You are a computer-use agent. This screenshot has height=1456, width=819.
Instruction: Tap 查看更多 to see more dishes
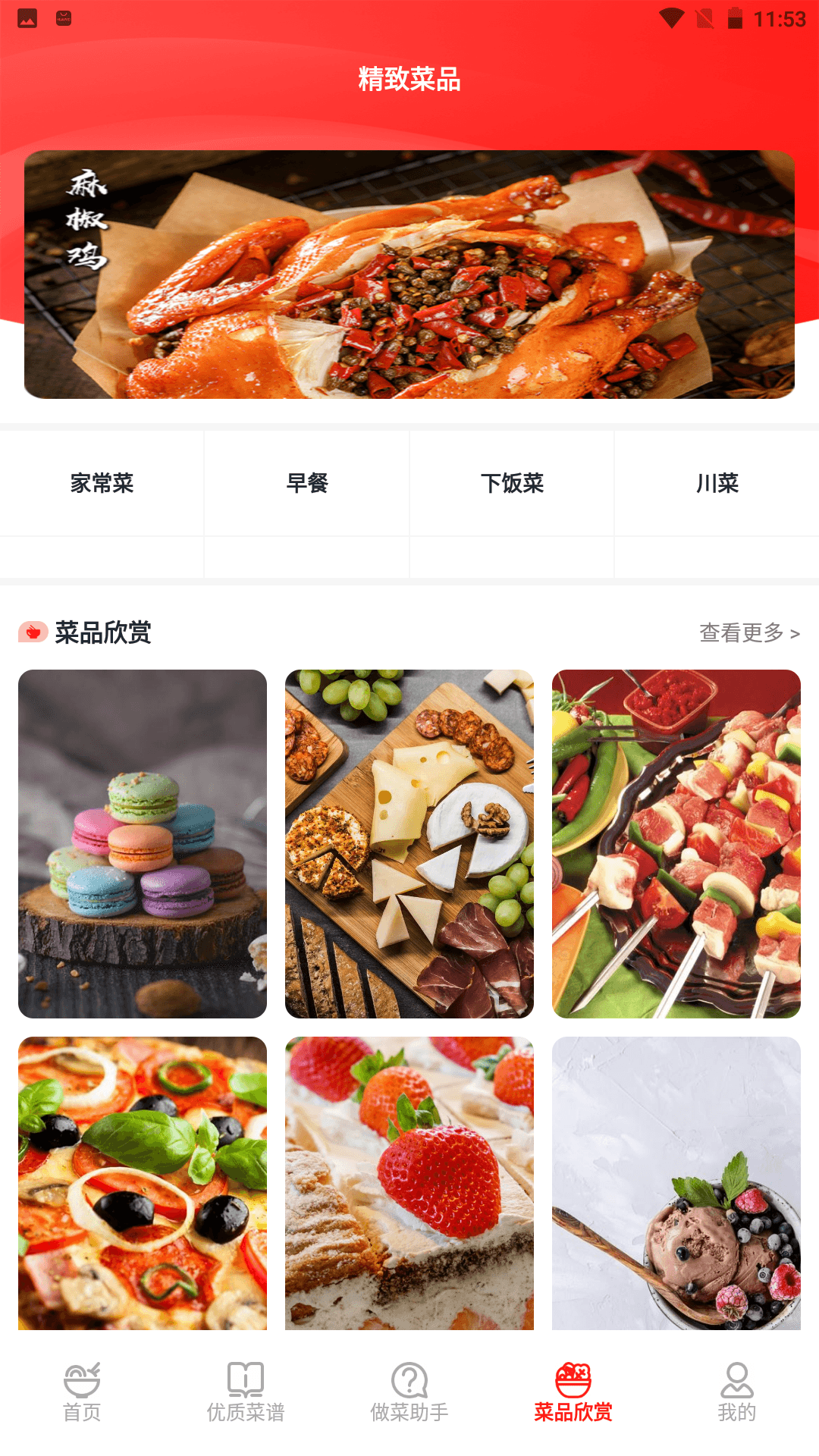pyautogui.click(x=748, y=632)
